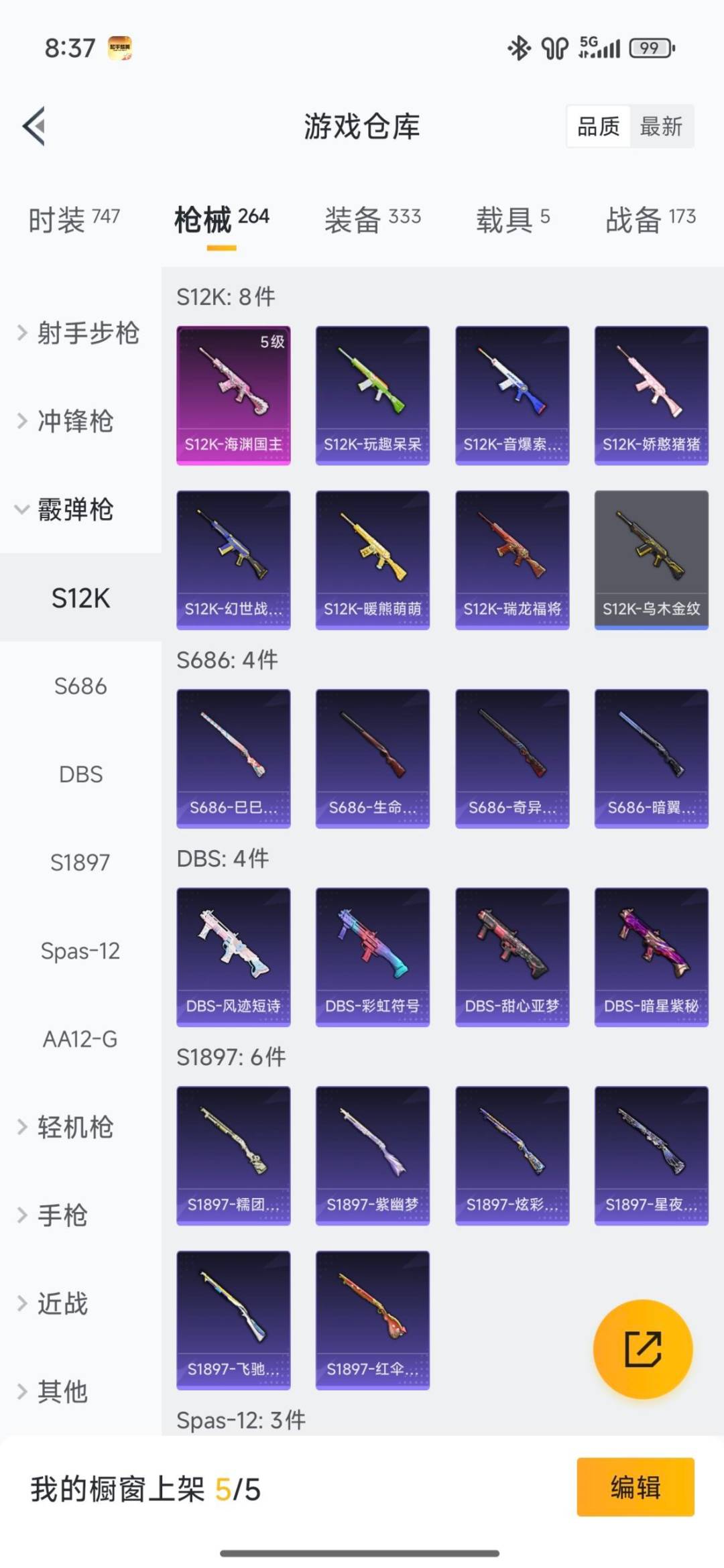Screen dimensions: 724x1568
Task: Select S686 in the sidebar
Action: 80,686
